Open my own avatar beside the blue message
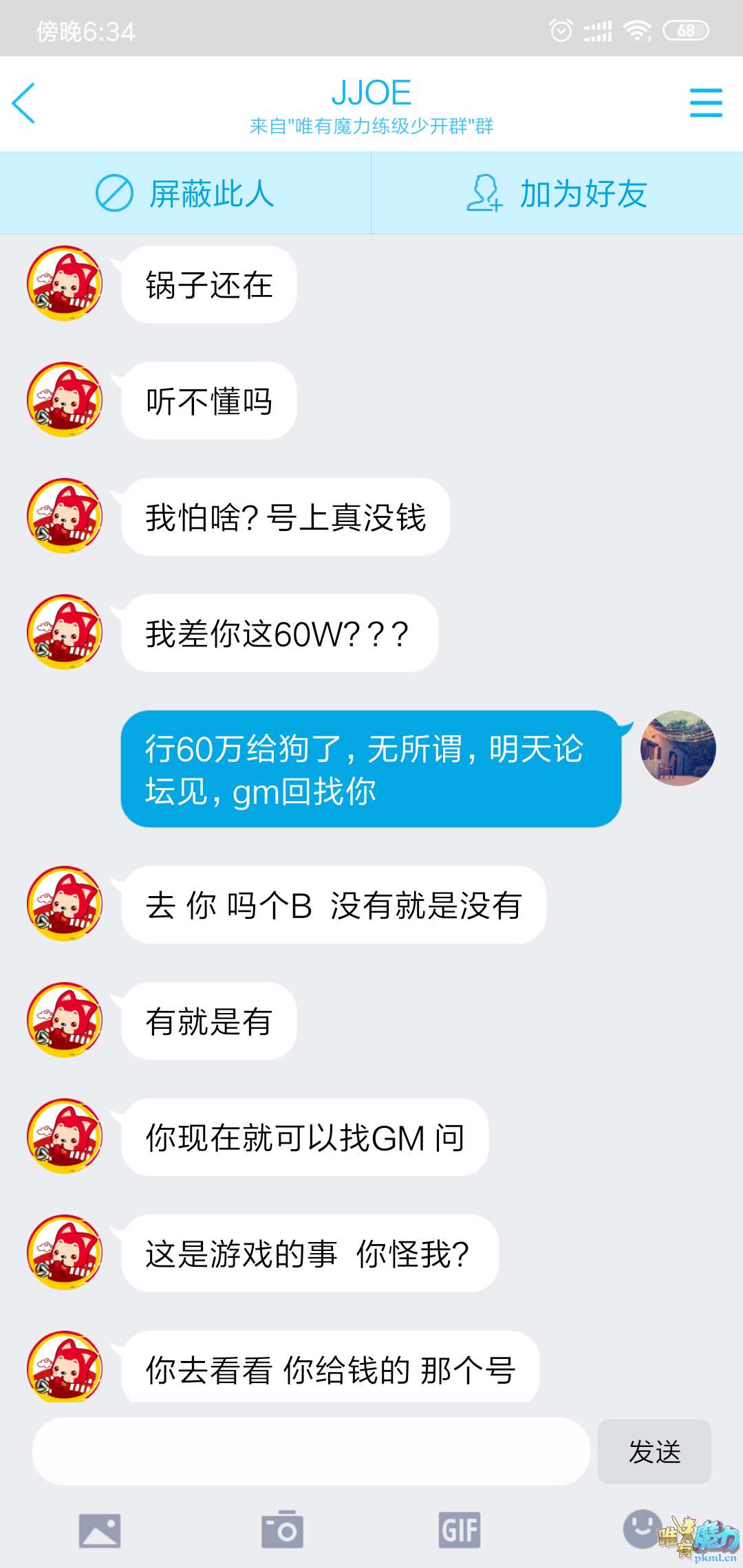 678,748
